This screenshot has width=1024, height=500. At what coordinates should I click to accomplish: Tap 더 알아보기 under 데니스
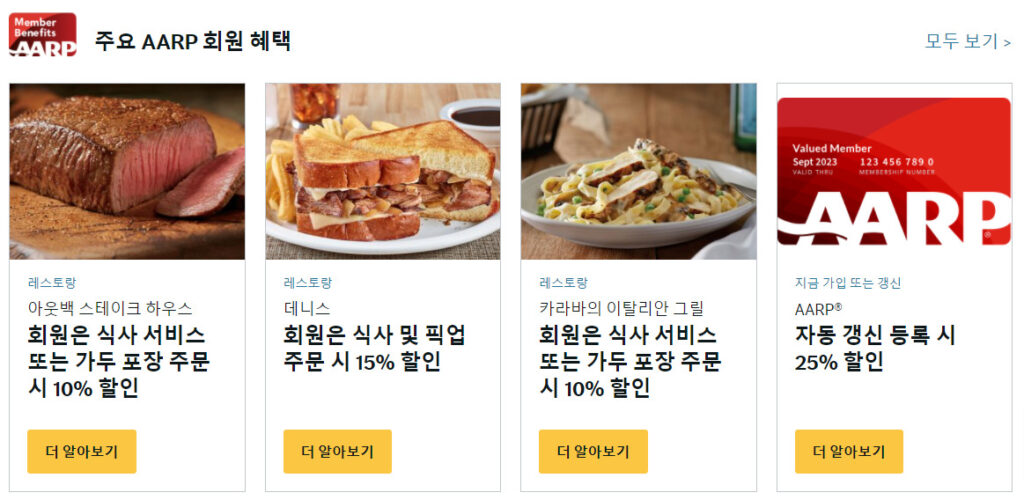point(337,451)
